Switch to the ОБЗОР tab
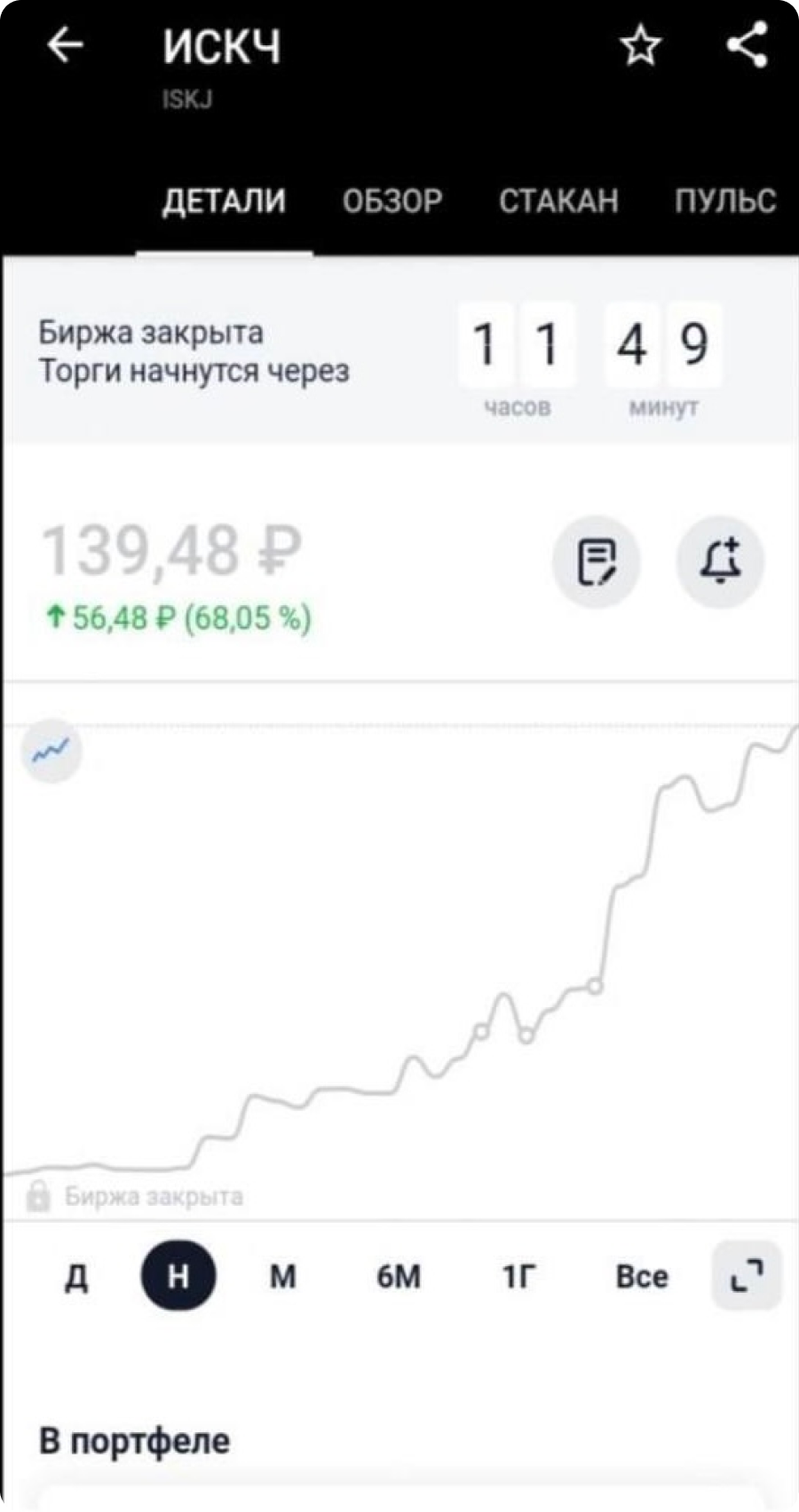This screenshot has width=799, height=1512. 392,201
